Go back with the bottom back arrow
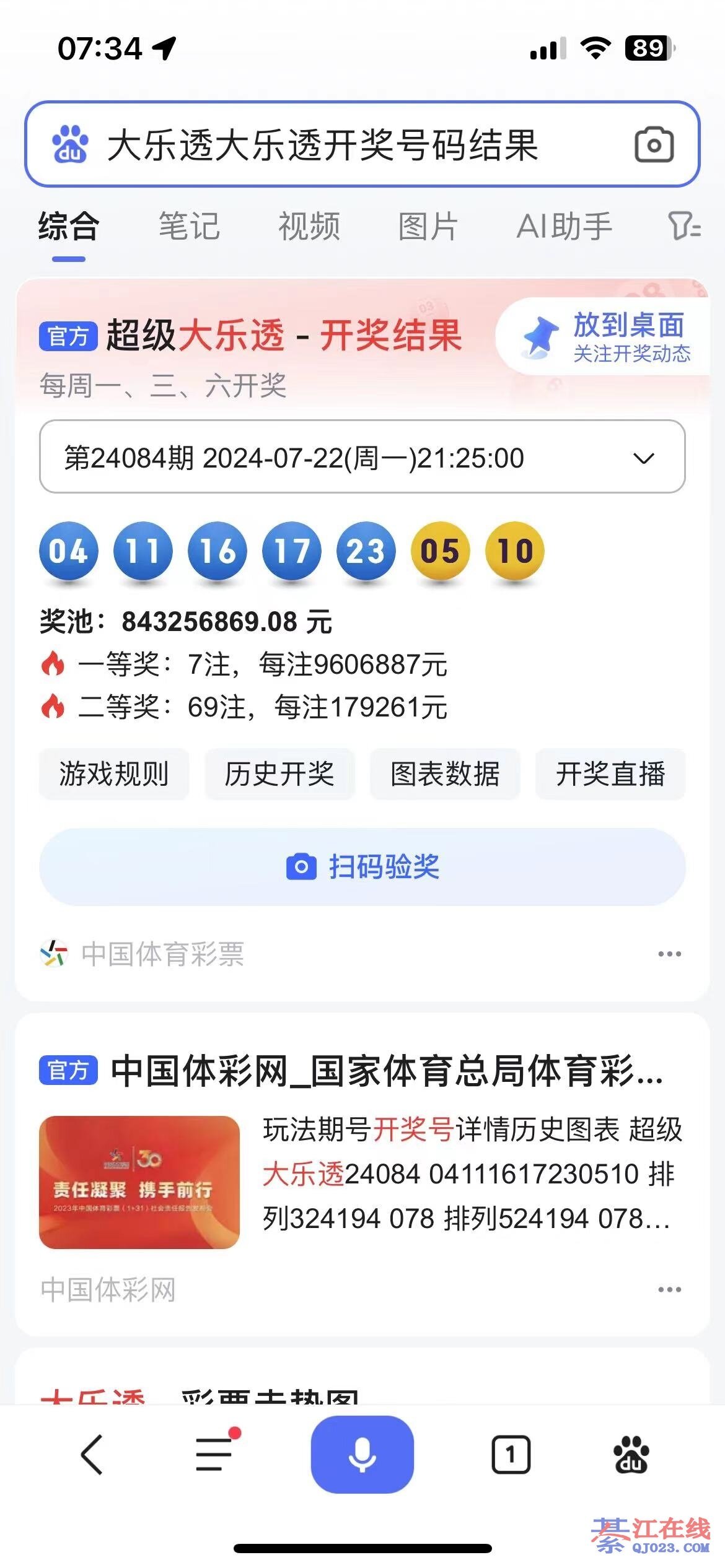This screenshot has height=1568, width=725. 92,1455
